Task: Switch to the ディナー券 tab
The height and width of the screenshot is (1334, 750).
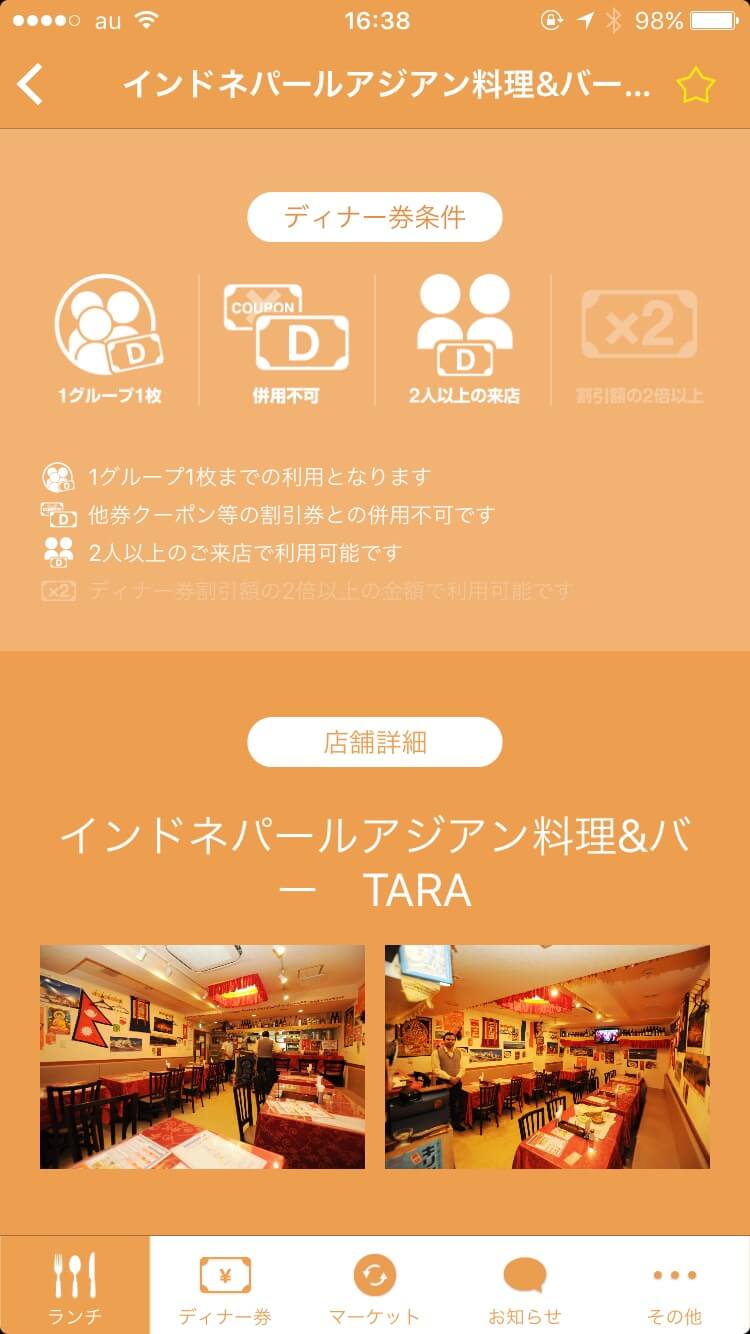Action: [225, 1286]
